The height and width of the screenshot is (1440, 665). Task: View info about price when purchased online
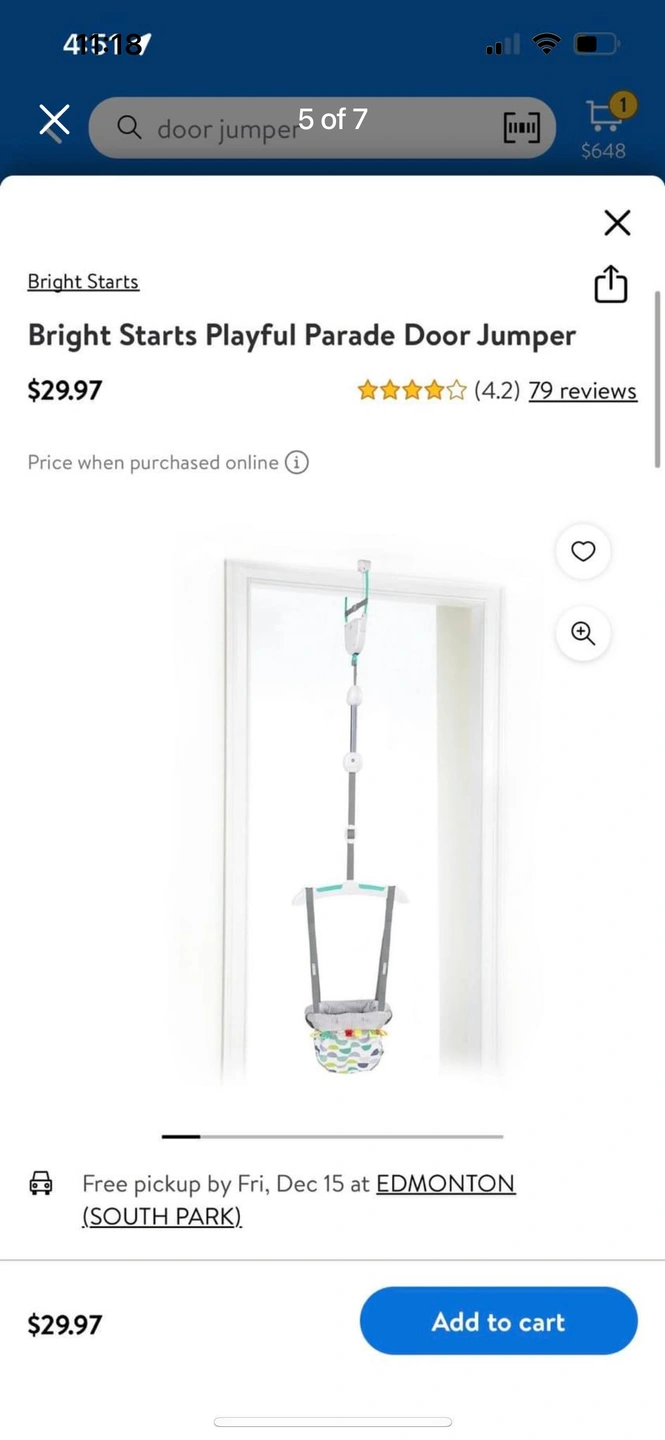point(296,462)
